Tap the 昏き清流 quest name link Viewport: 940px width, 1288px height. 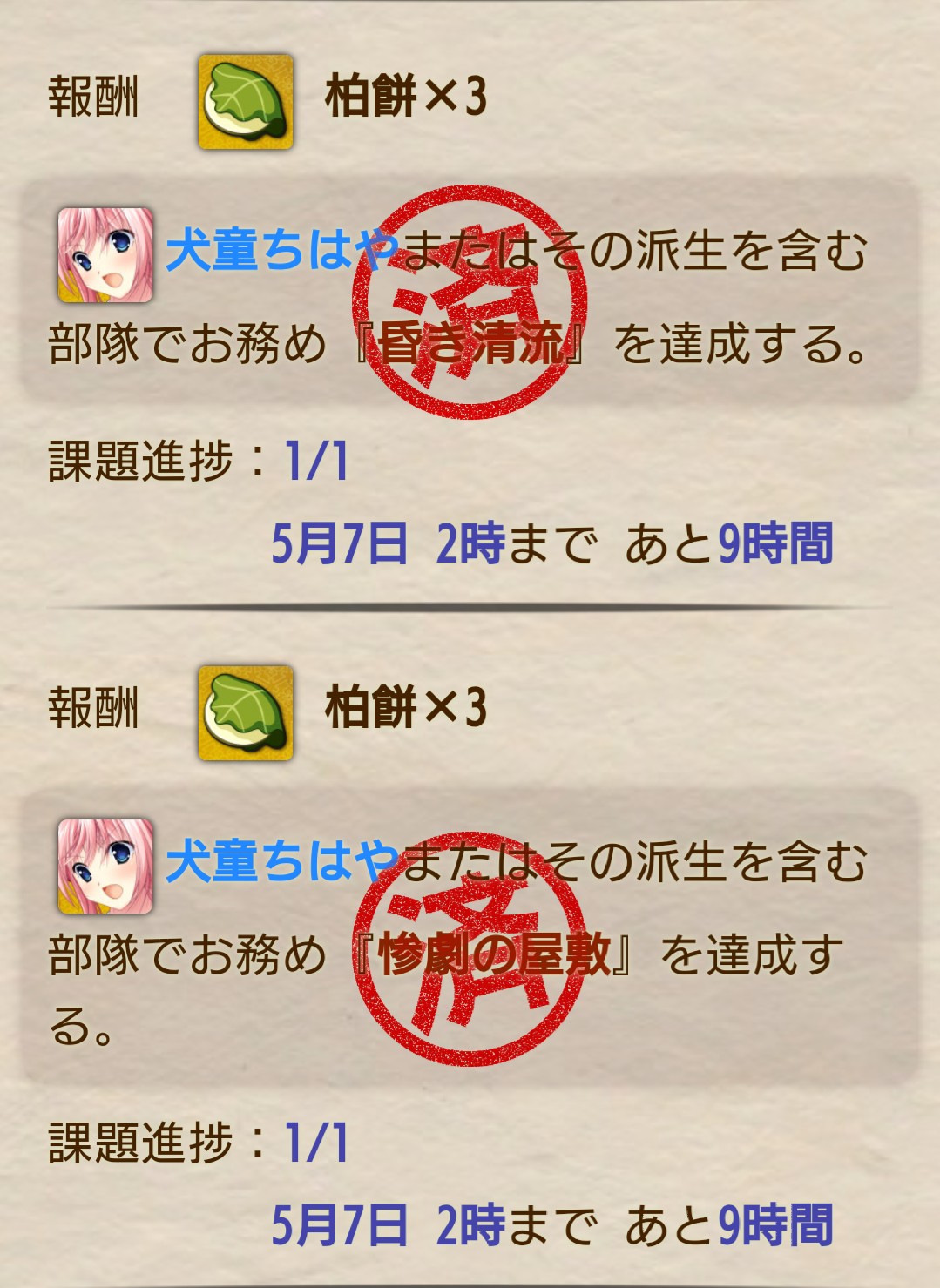[471, 343]
